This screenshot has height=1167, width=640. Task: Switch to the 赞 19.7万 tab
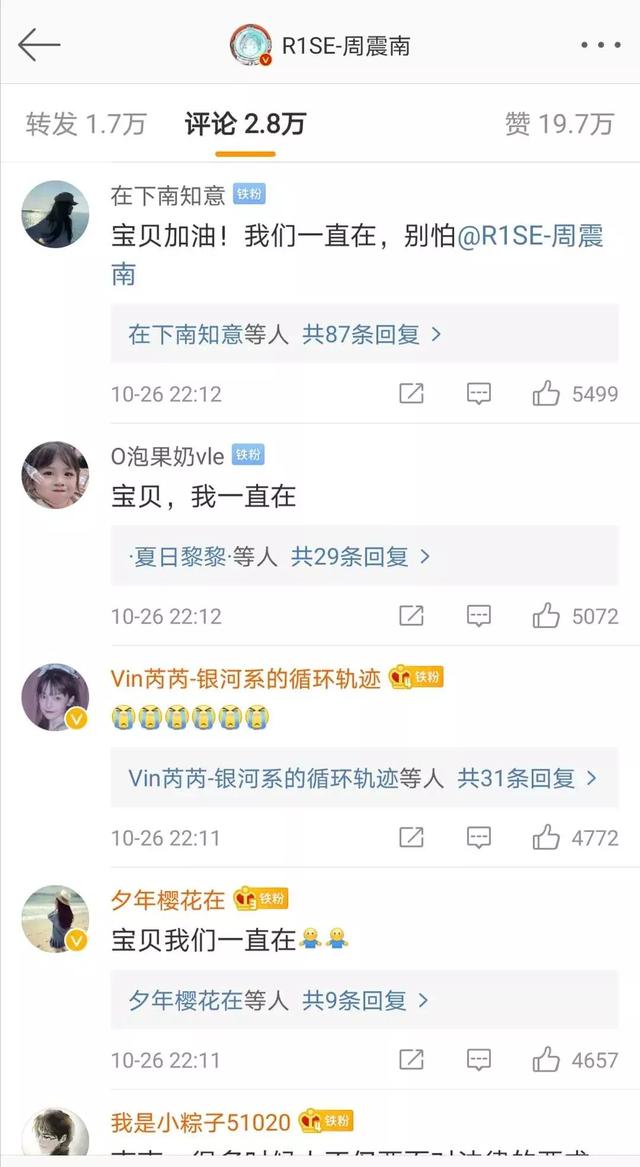point(559,124)
